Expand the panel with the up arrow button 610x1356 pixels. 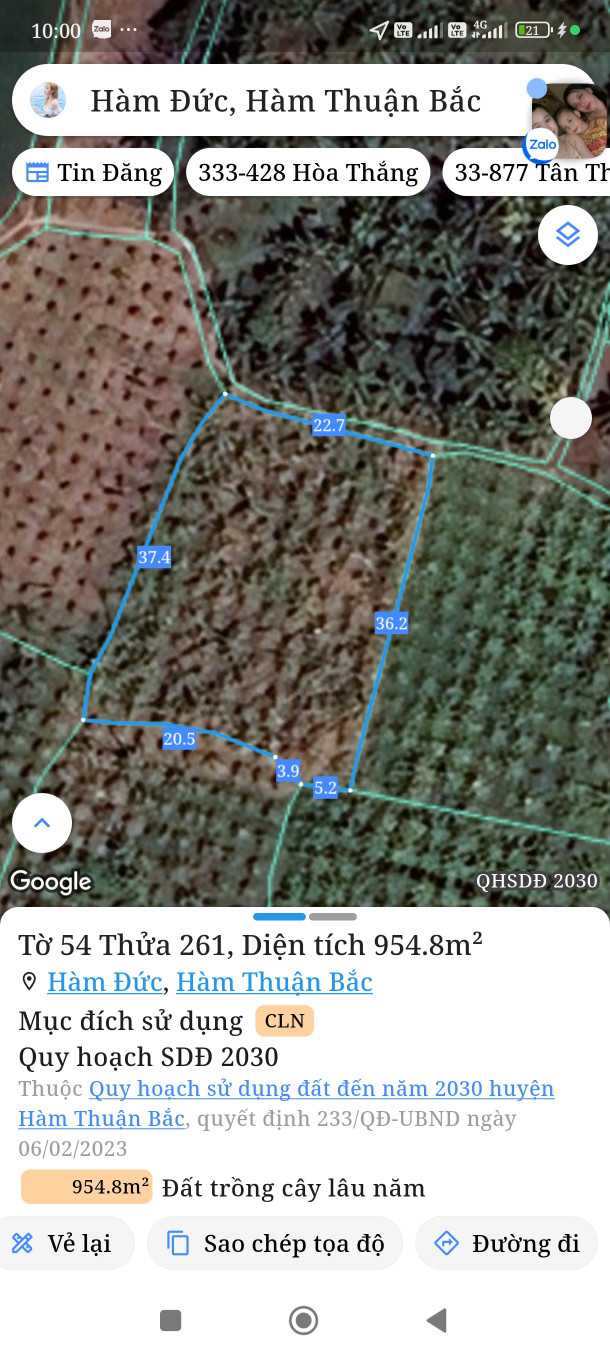click(x=42, y=823)
